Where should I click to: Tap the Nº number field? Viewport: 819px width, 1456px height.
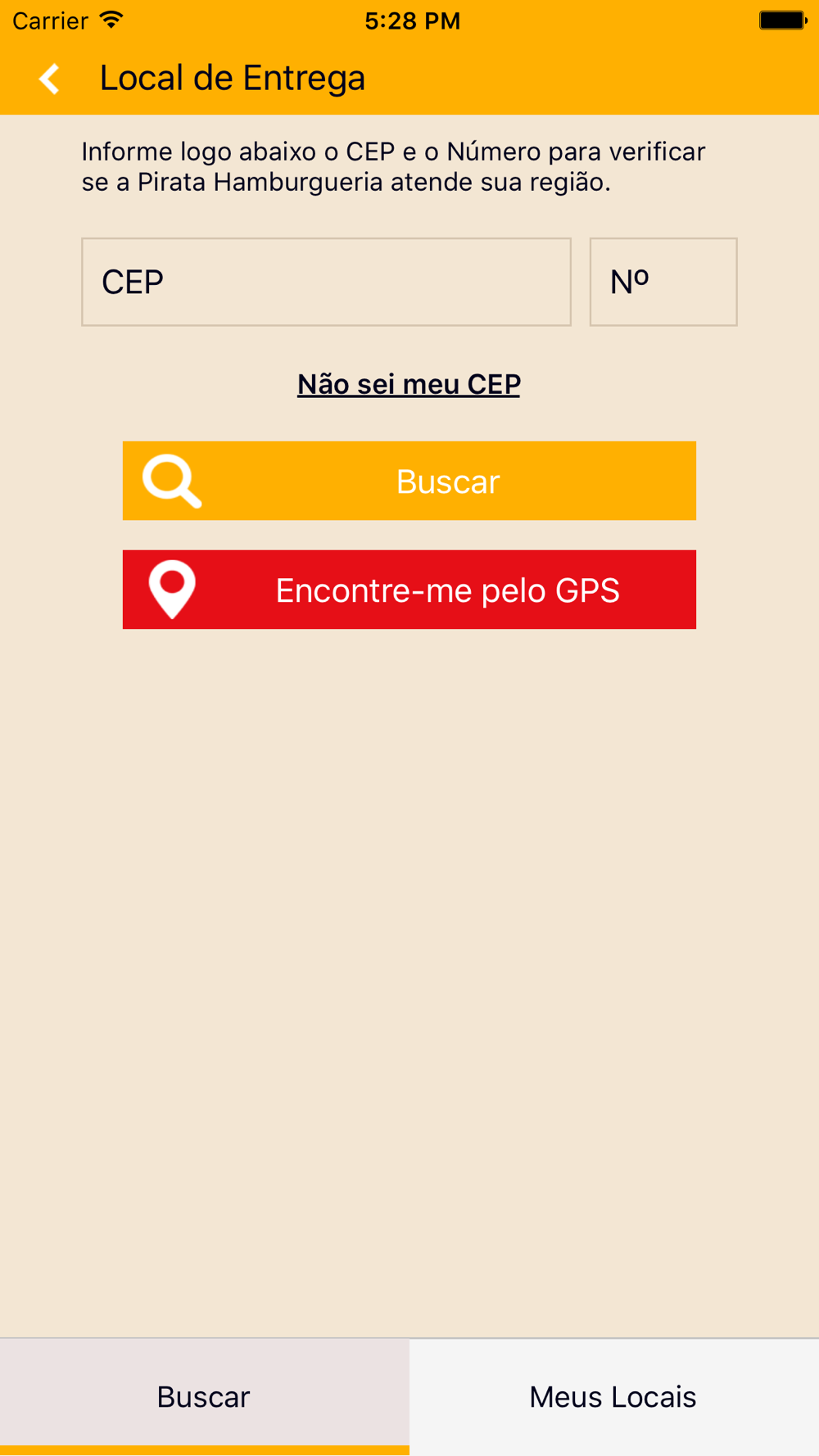point(663,282)
